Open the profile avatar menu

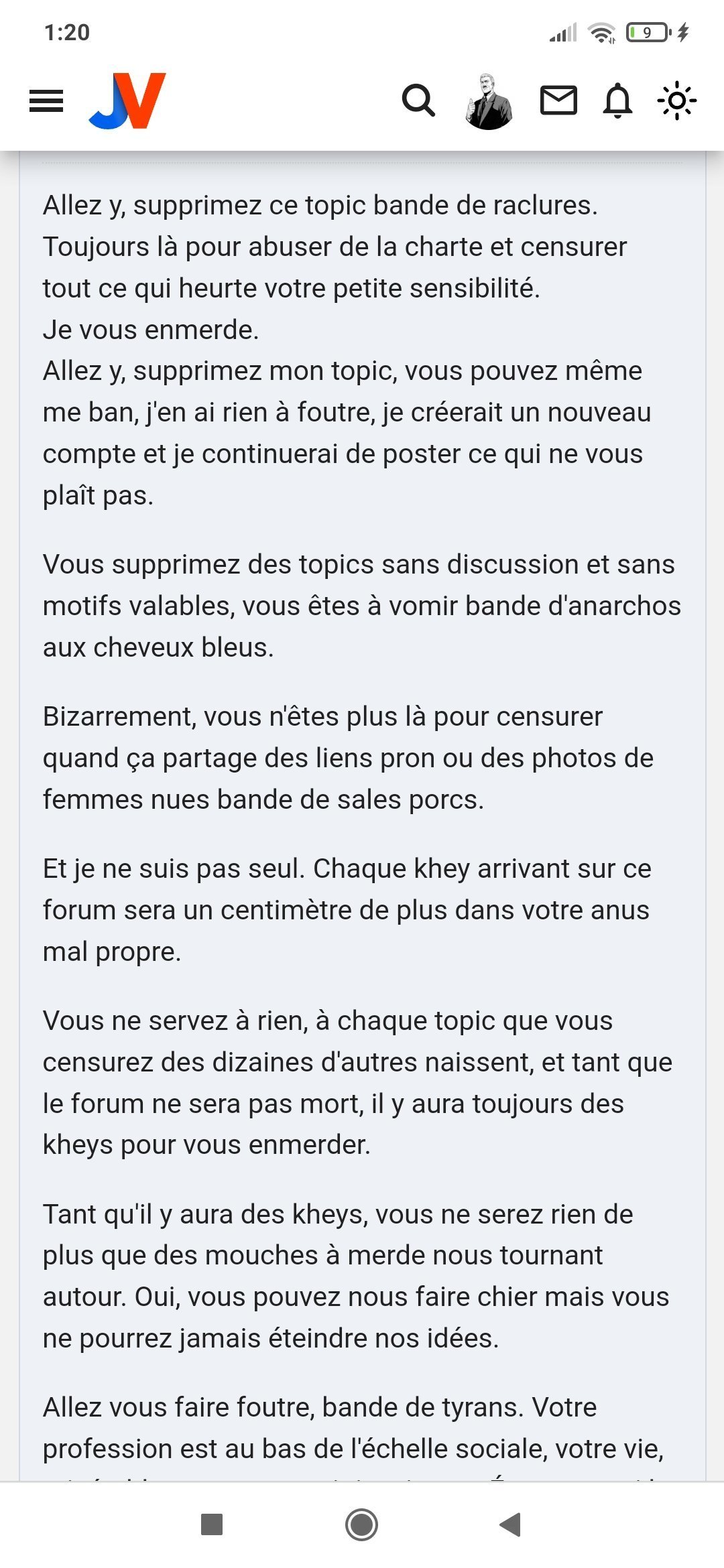pyautogui.click(x=489, y=102)
